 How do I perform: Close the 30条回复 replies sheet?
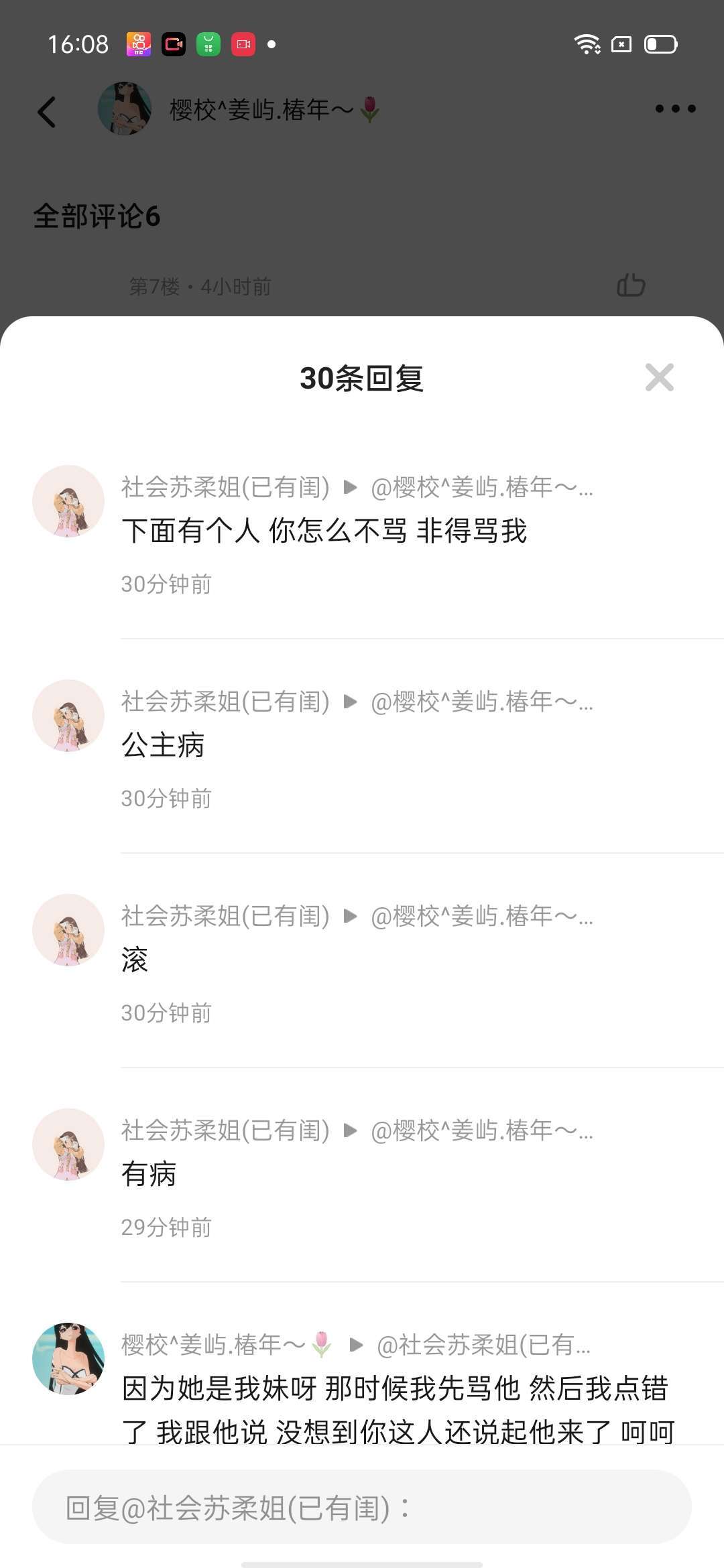[659, 377]
